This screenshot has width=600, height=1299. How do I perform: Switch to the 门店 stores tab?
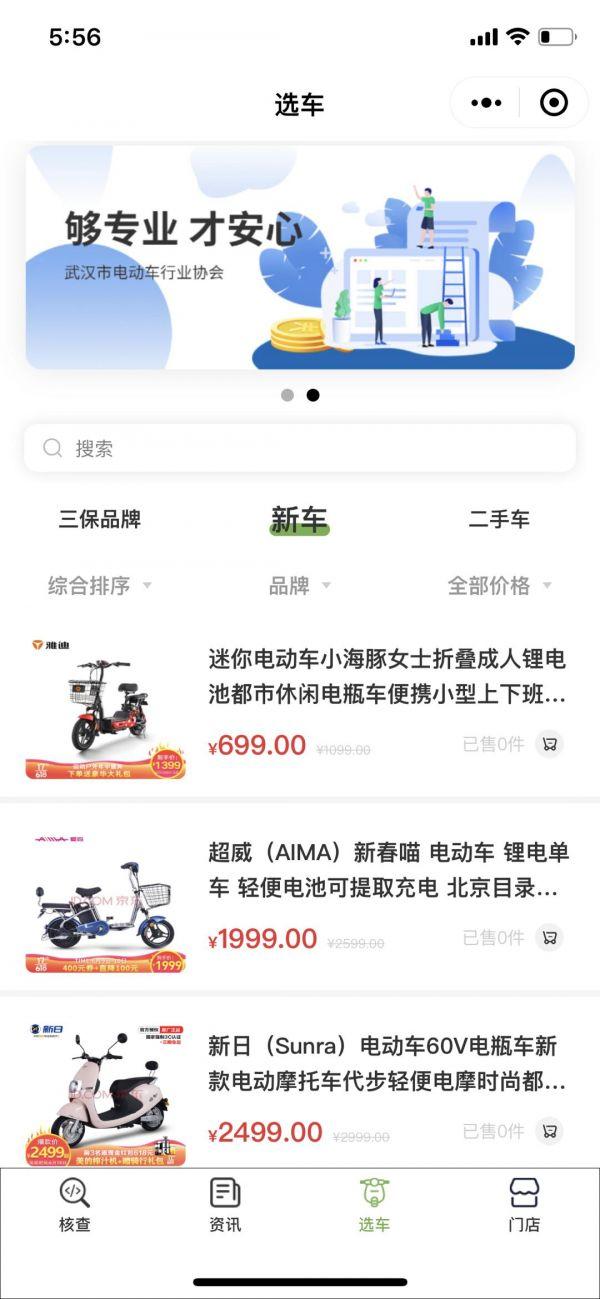(524, 1204)
